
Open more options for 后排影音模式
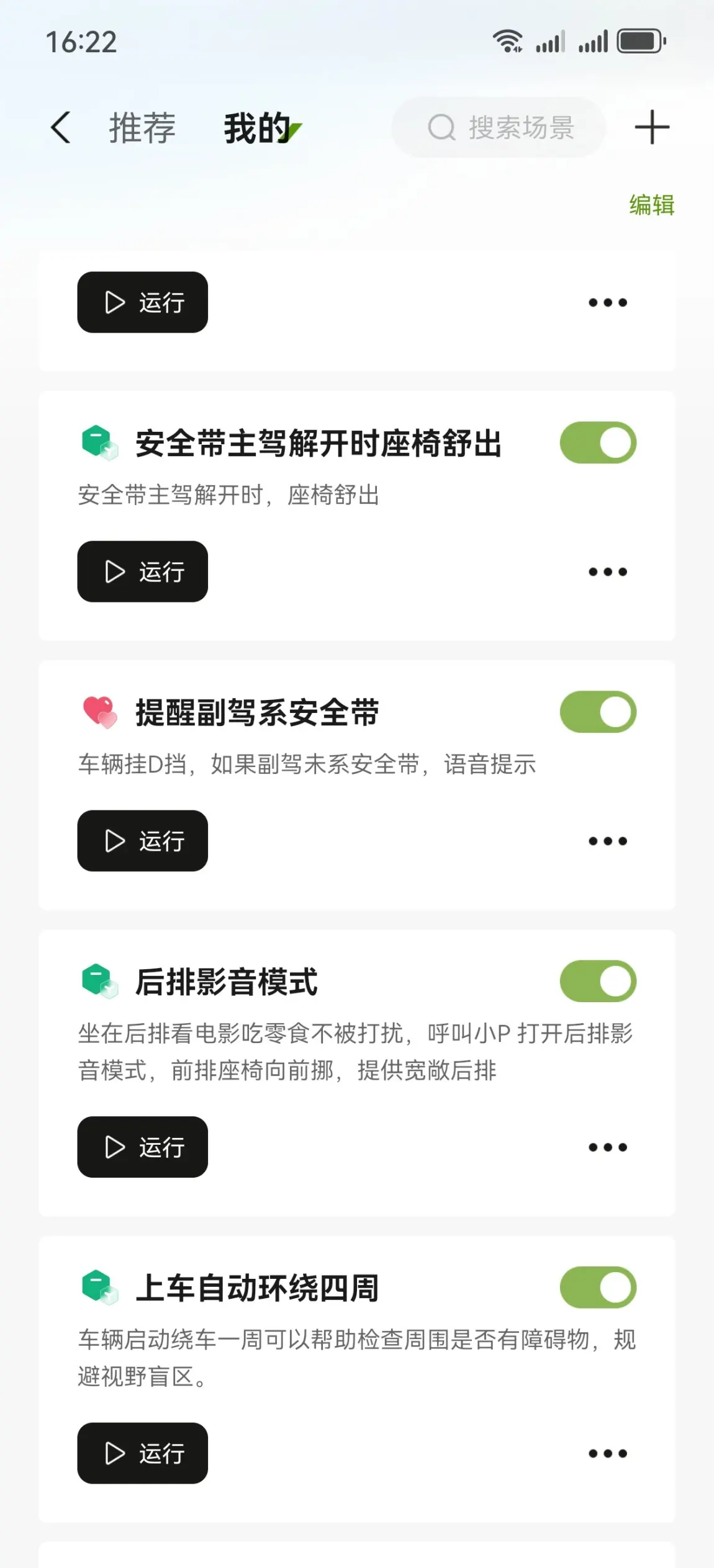[608, 1147]
